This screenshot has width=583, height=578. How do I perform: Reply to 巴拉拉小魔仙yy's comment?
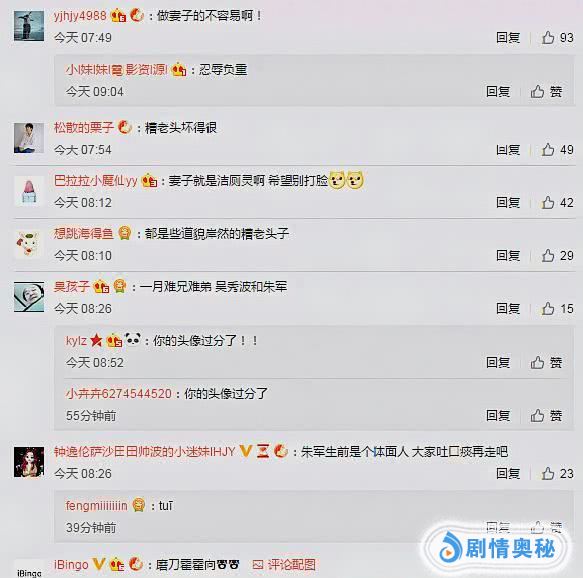point(508,203)
